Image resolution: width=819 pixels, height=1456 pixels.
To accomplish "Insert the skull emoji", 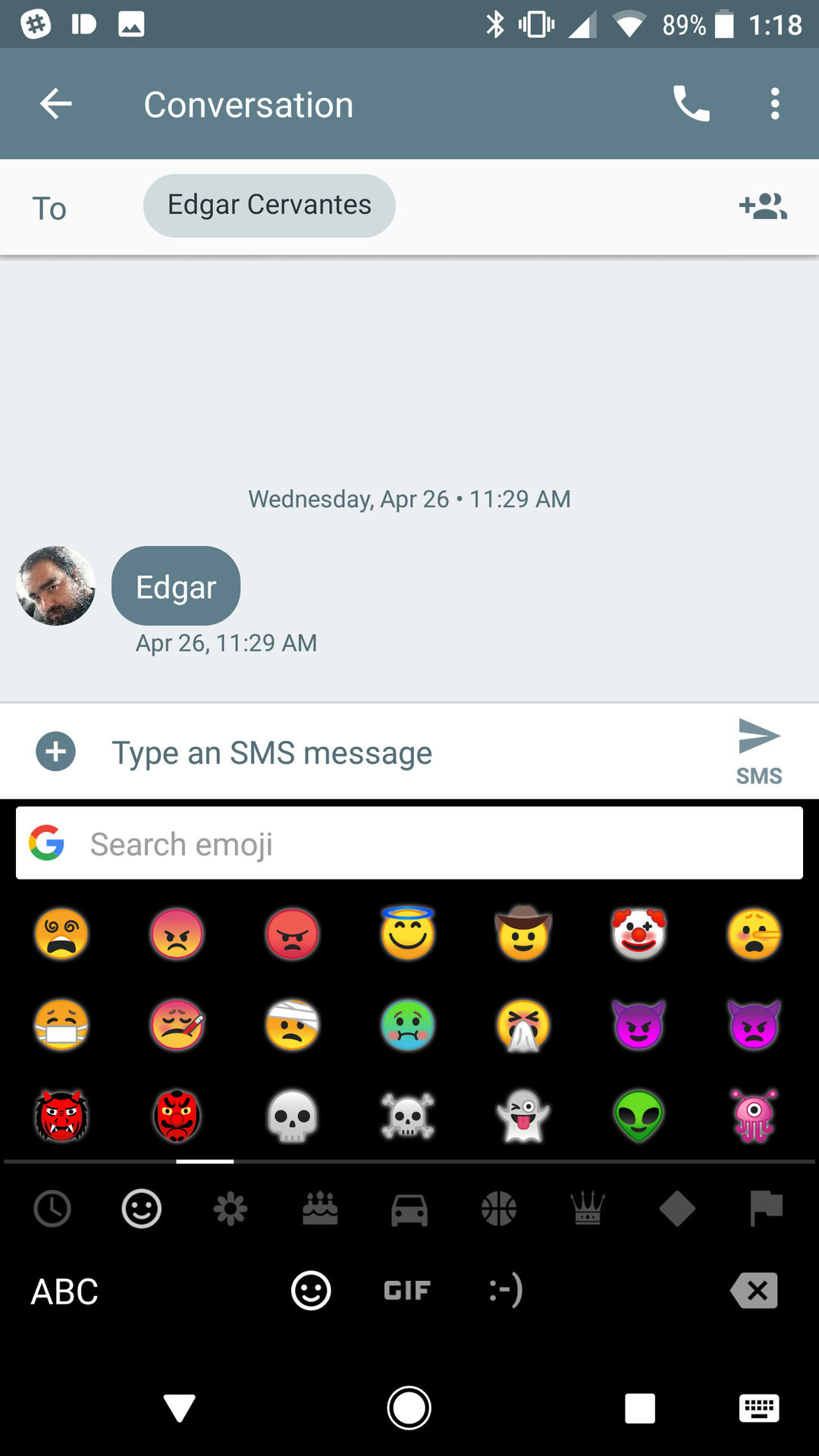I will coord(293,1116).
